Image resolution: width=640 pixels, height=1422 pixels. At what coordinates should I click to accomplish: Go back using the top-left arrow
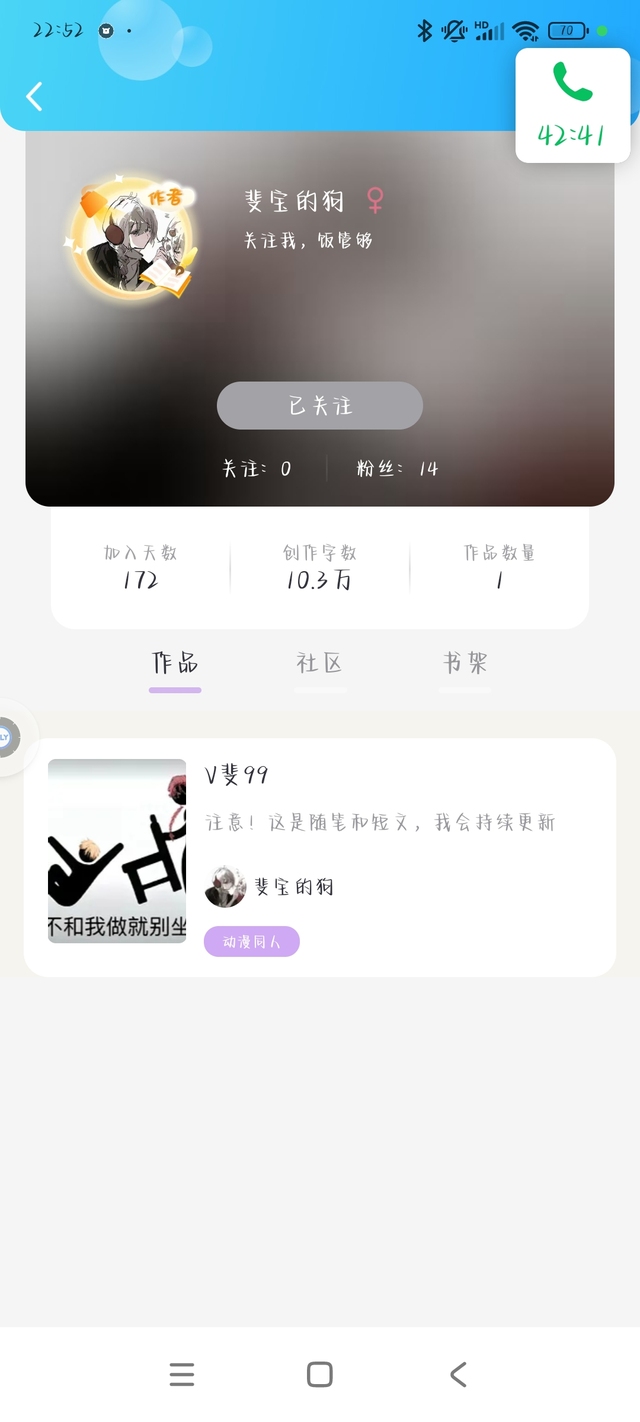[x=34, y=96]
